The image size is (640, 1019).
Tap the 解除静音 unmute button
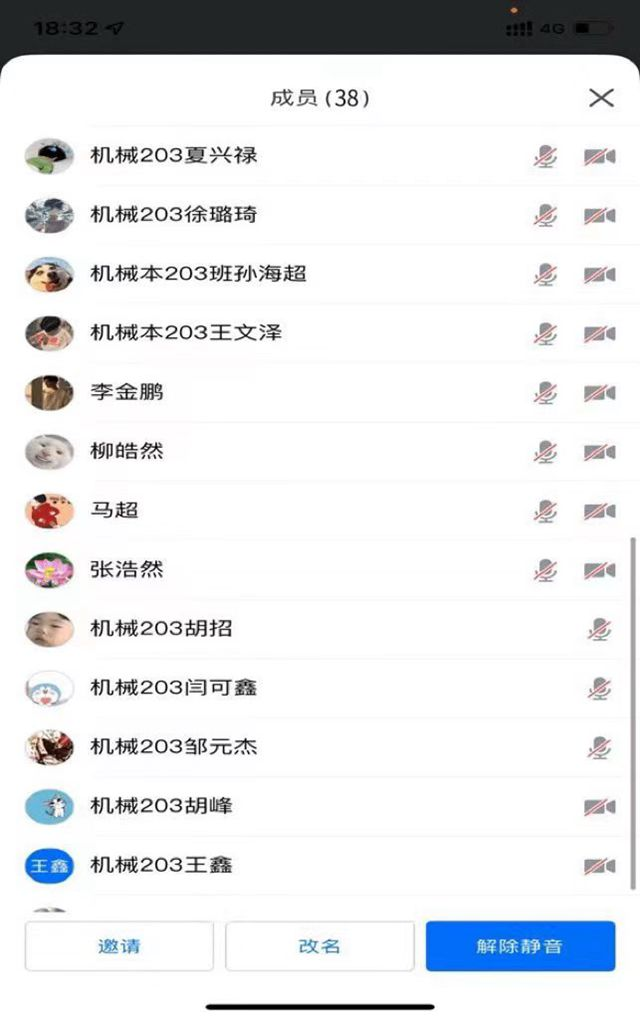click(x=519, y=946)
